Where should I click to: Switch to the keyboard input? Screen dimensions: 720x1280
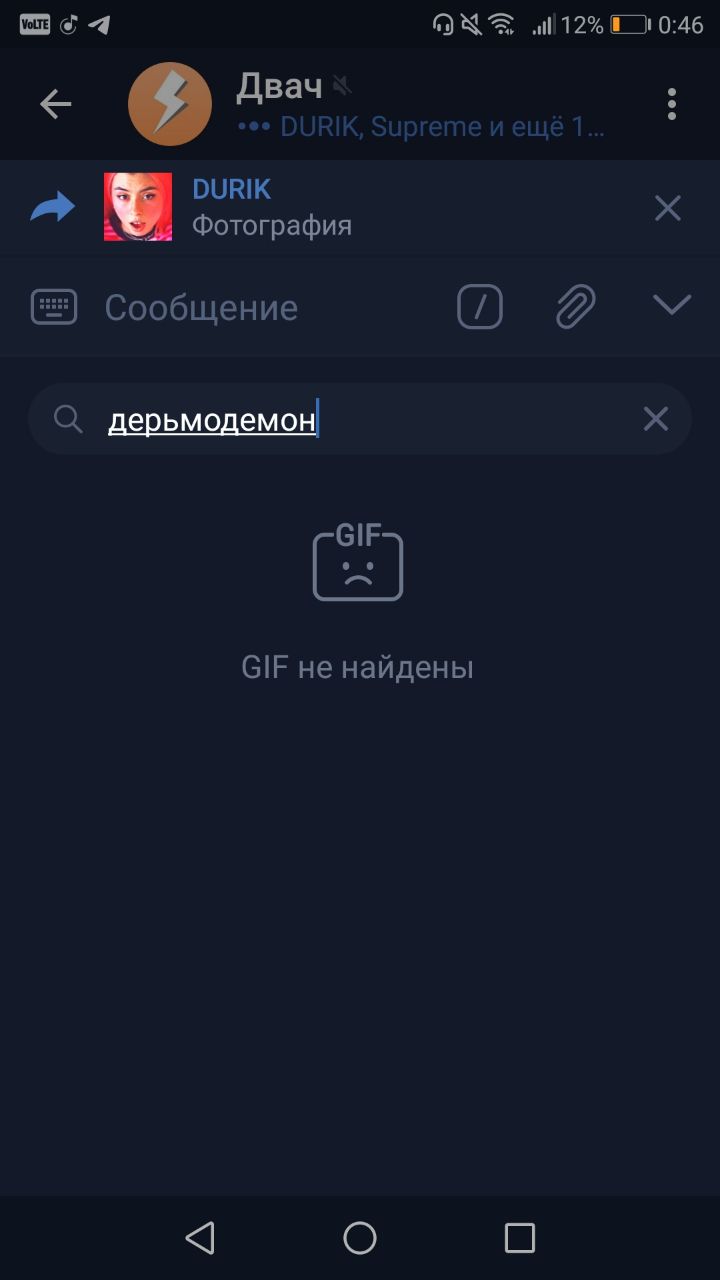[x=54, y=307]
